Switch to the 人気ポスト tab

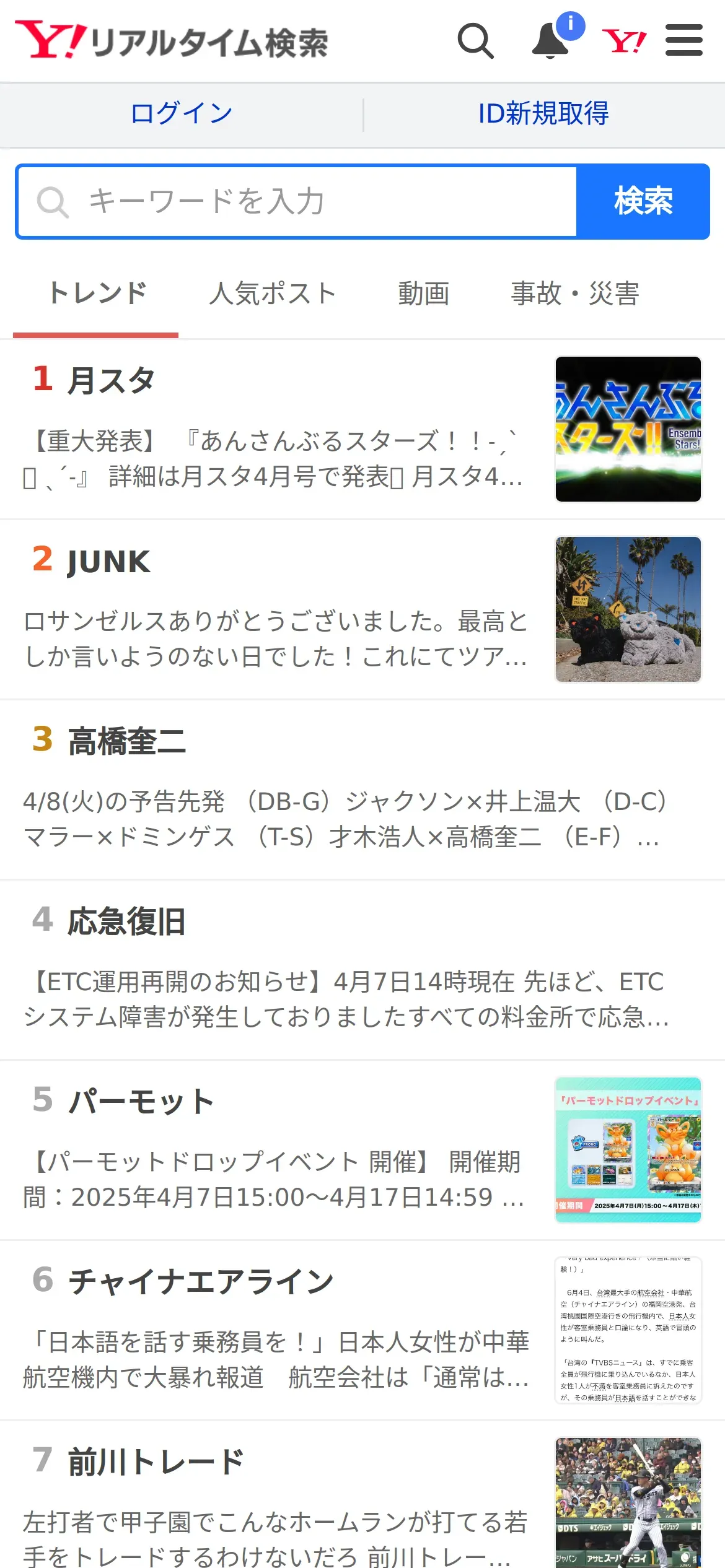pyautogui.click(x=273, y=294)
